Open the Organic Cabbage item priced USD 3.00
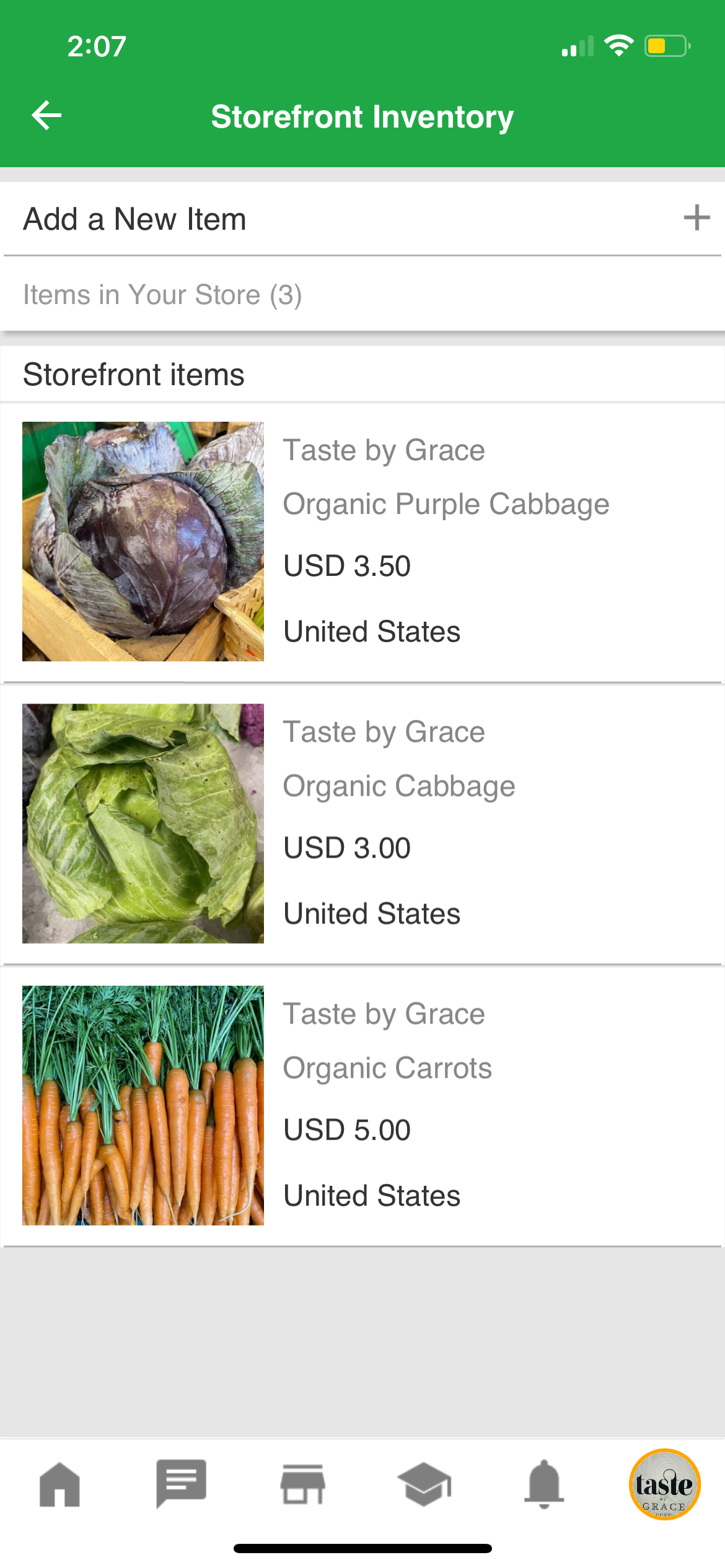This screenshot has height=1568, width=725. coord(398,786)
